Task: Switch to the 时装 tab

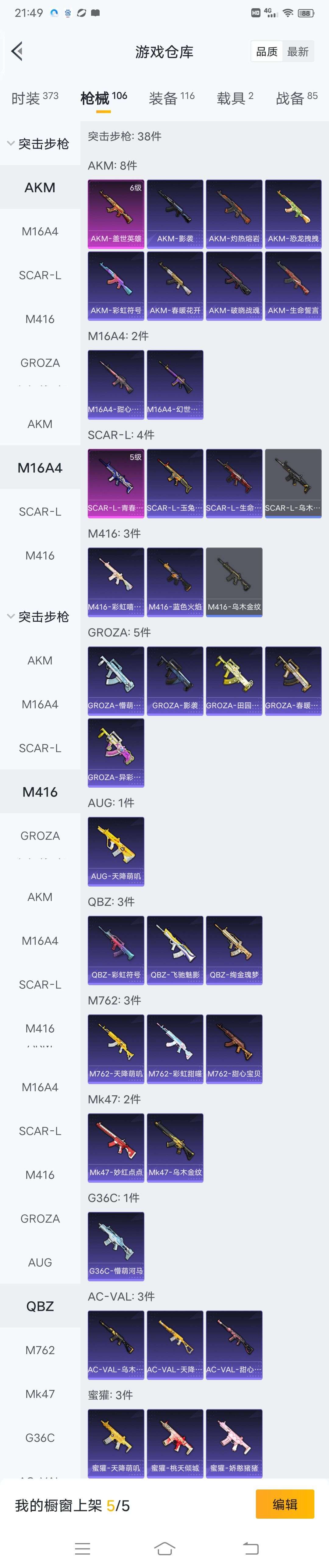Action: tap(35, 98)
